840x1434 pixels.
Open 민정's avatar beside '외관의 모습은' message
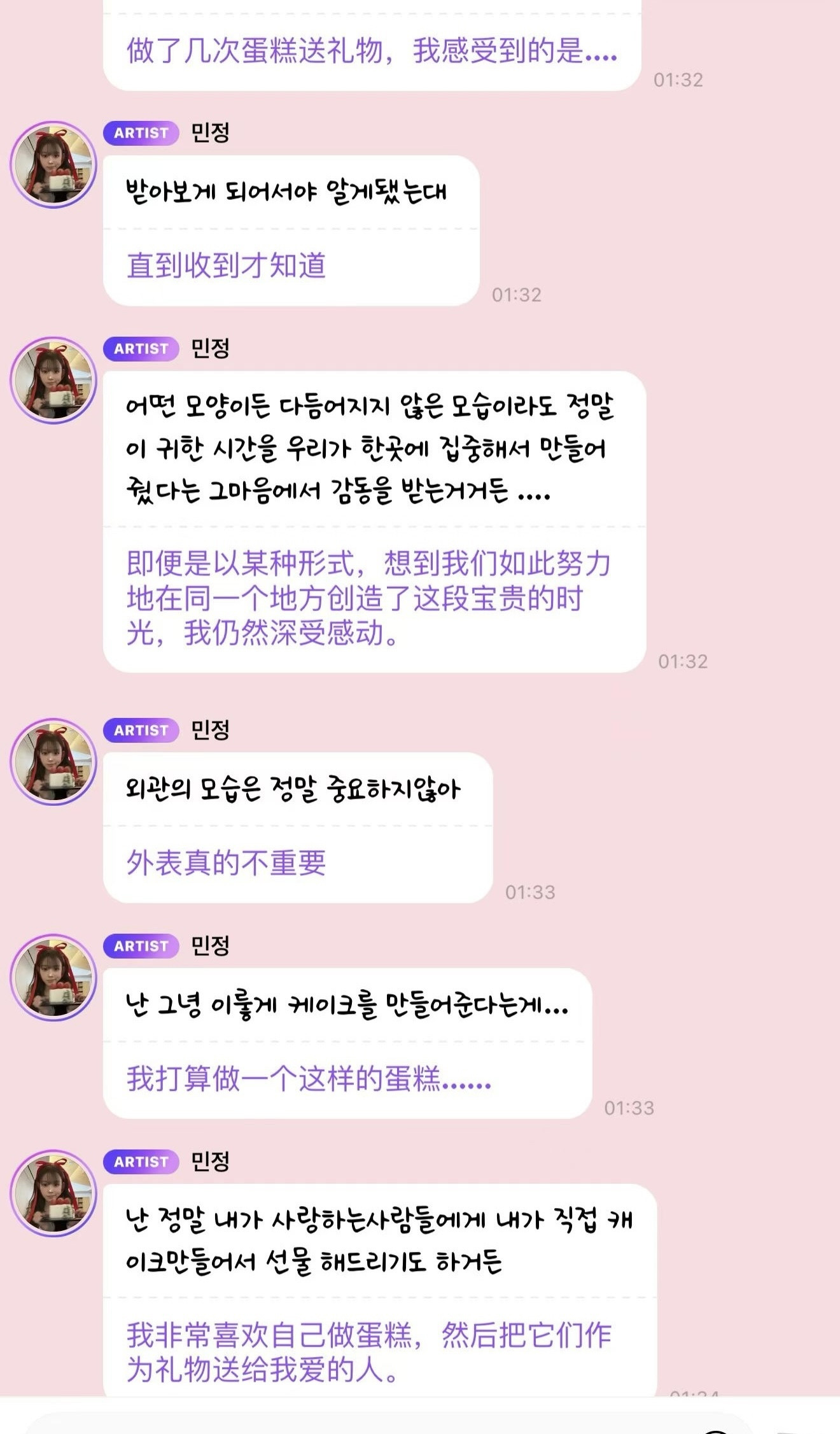(53, 762)
